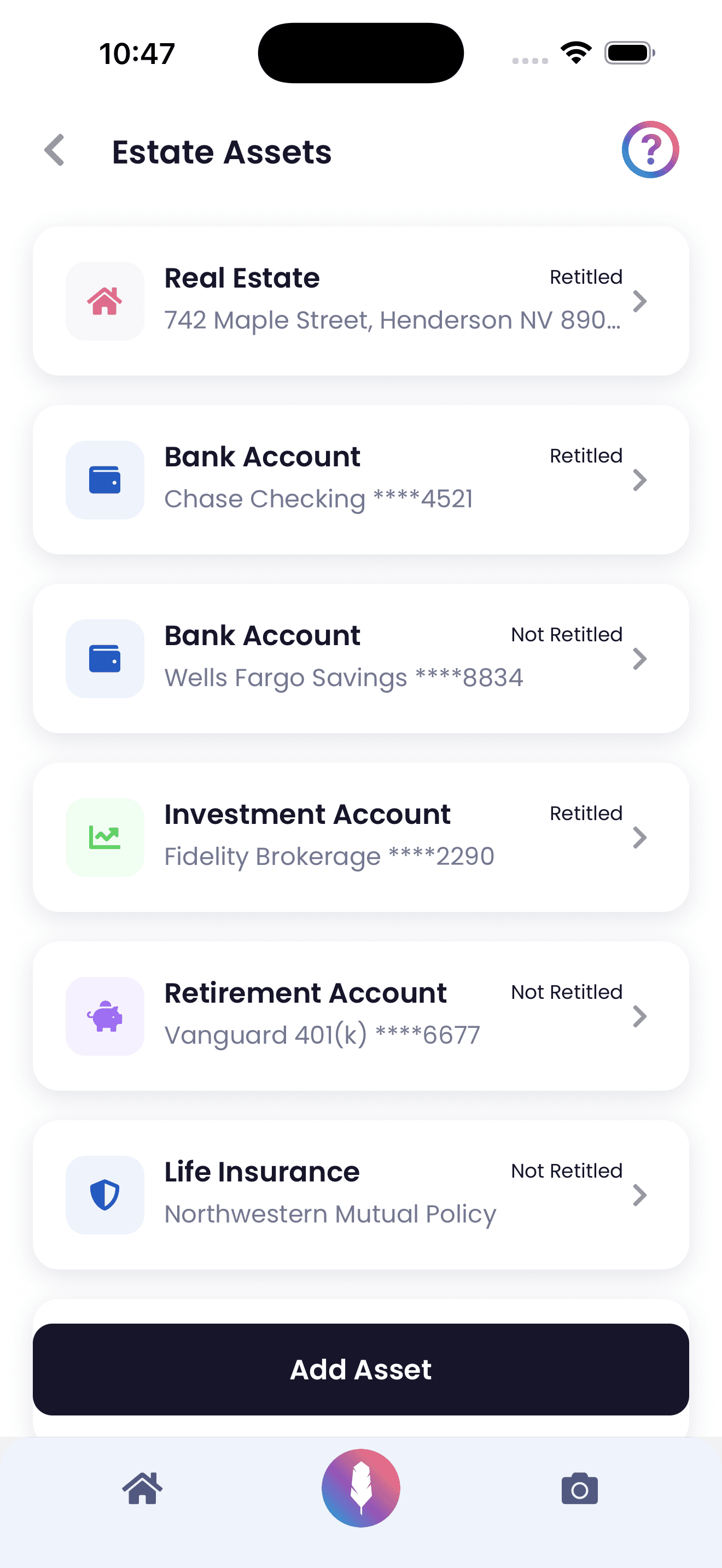Open the help question mark icon
Viewport: 722px width, 1568px height.
click(650, 150)
